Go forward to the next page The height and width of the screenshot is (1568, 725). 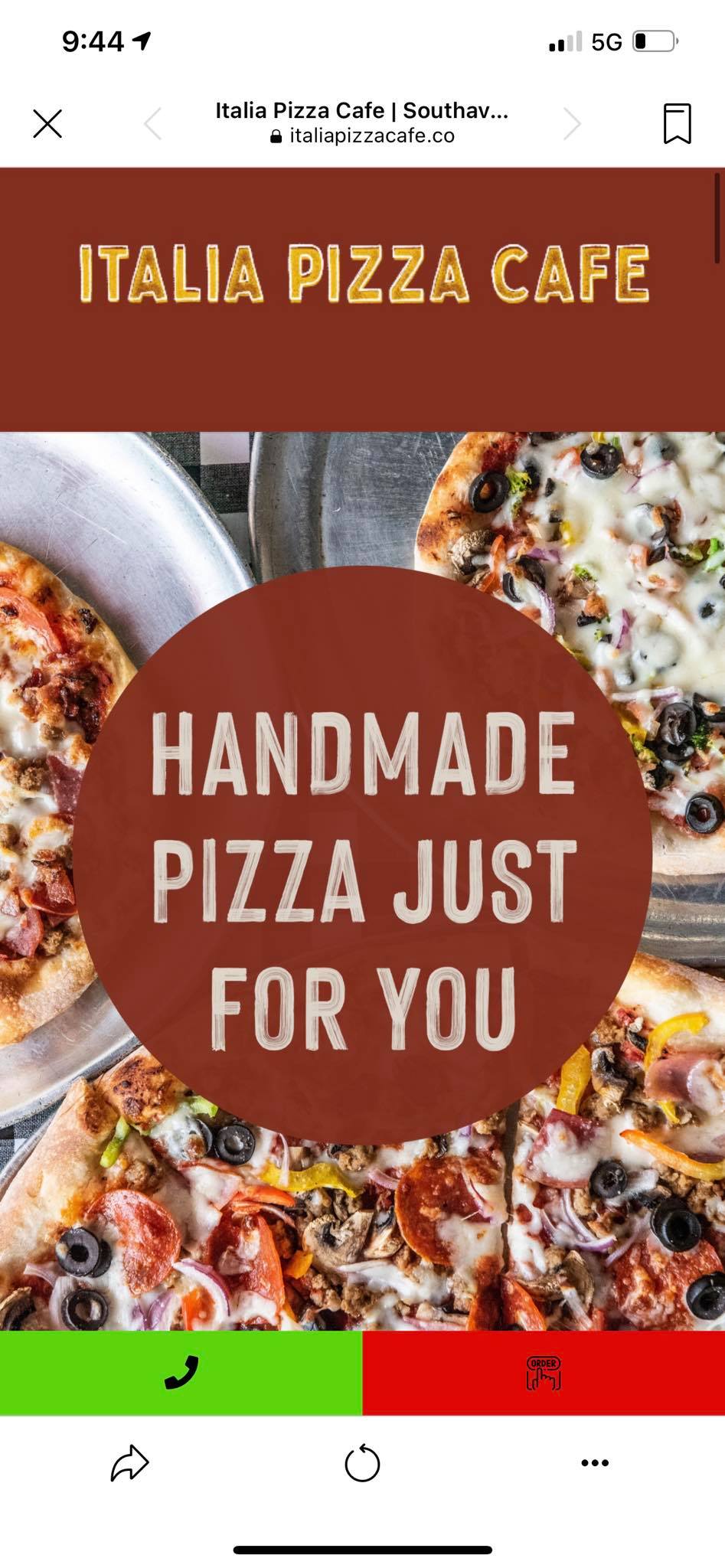click(572, 123)
